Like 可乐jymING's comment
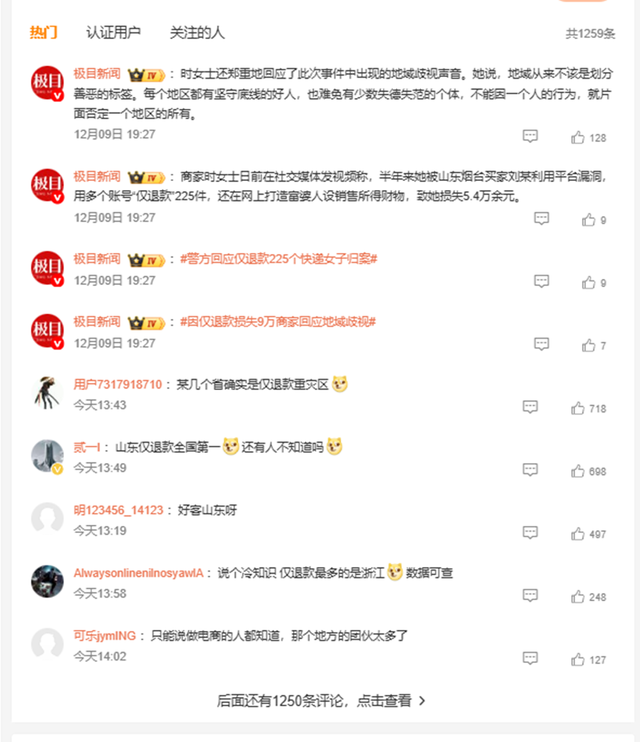The height and width of the screenshot is (742, 640). pyautogui.click(x=578, y=660)
